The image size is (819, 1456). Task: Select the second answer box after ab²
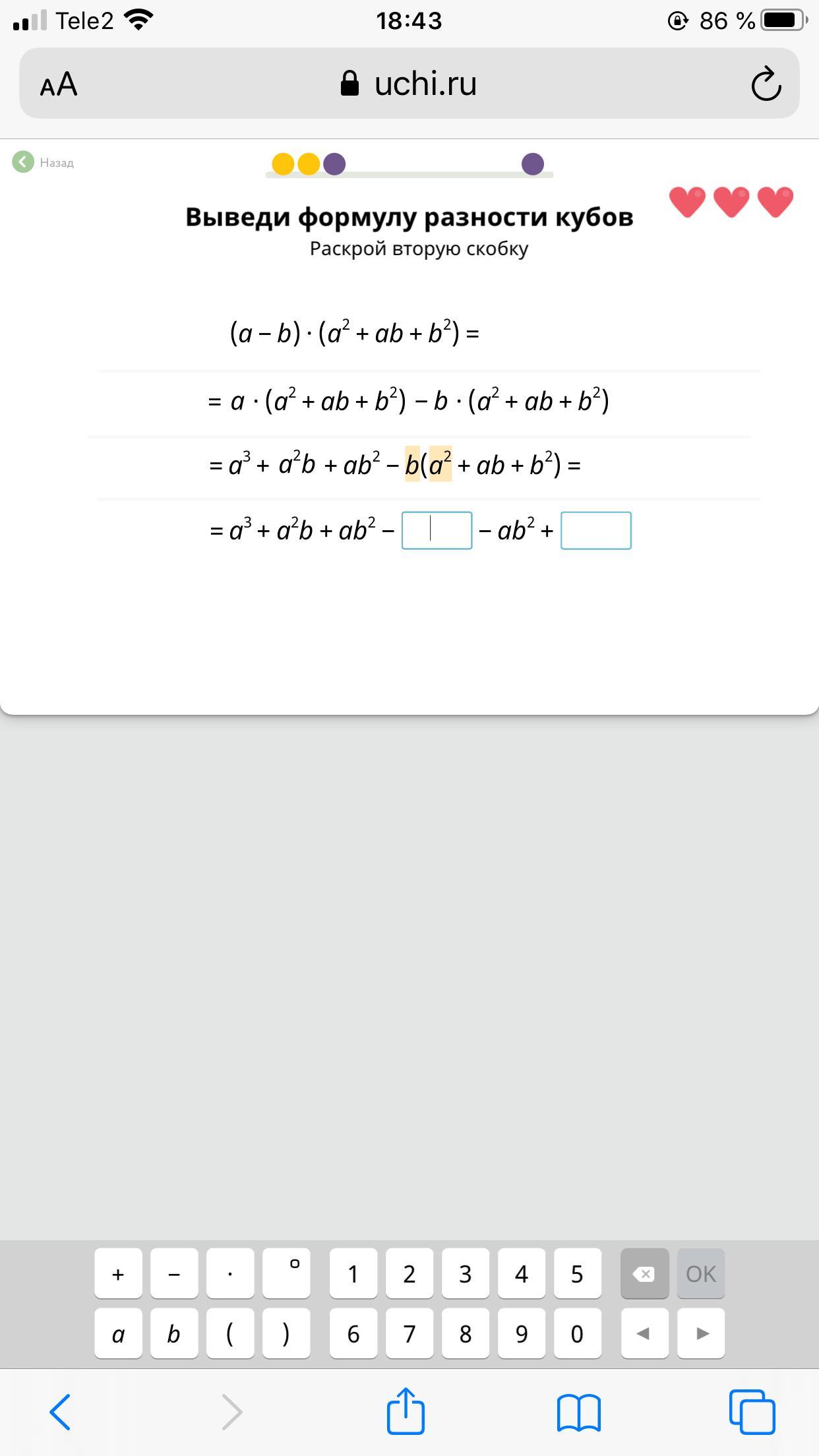coord(595,530)
